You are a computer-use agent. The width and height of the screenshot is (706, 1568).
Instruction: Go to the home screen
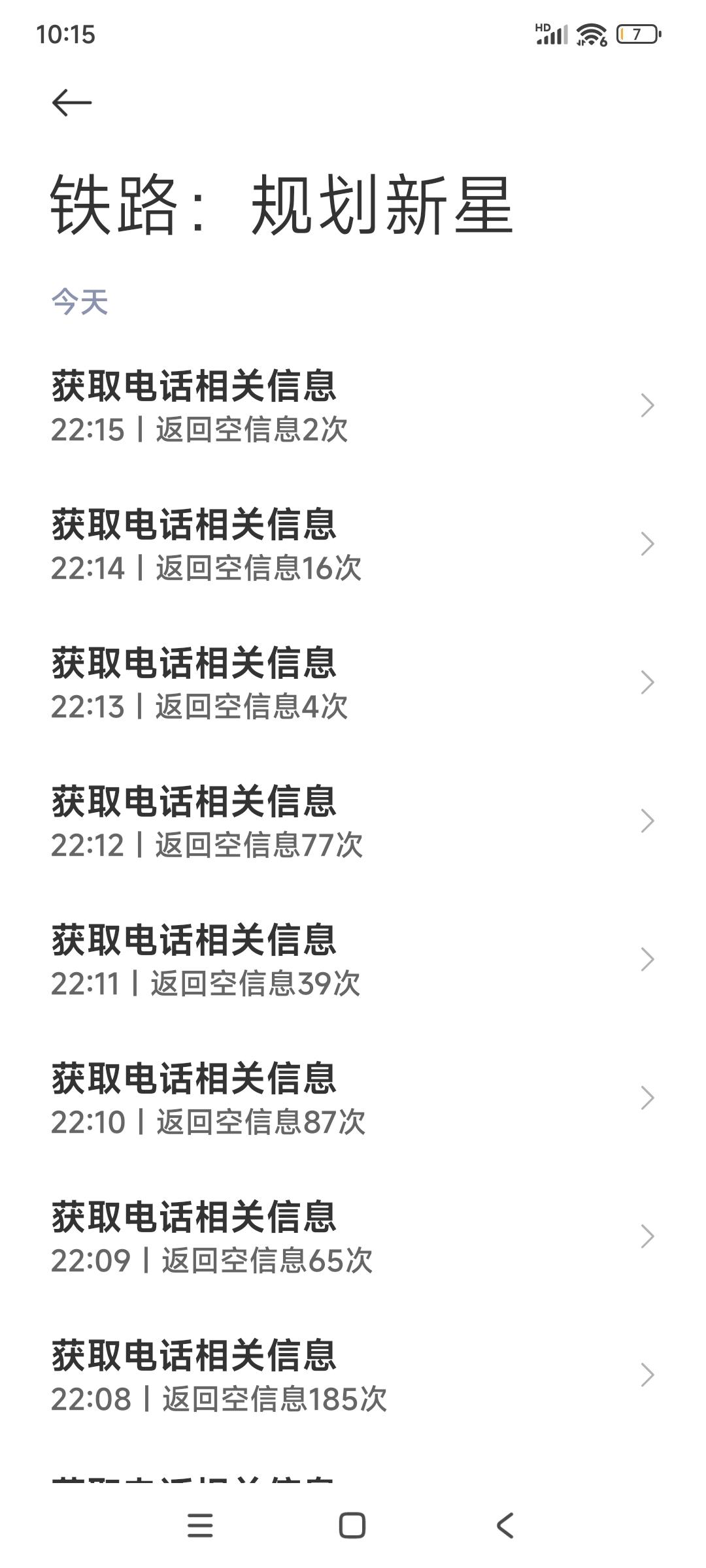[x=352, y=1526]
